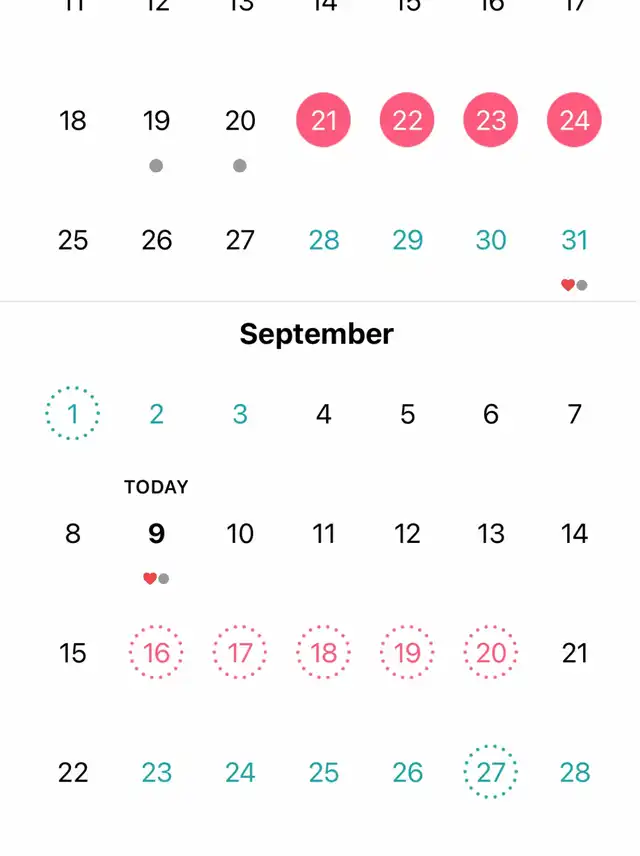Open September 1 with dotted teal circle
640x856 pixels.
[73, 414]
